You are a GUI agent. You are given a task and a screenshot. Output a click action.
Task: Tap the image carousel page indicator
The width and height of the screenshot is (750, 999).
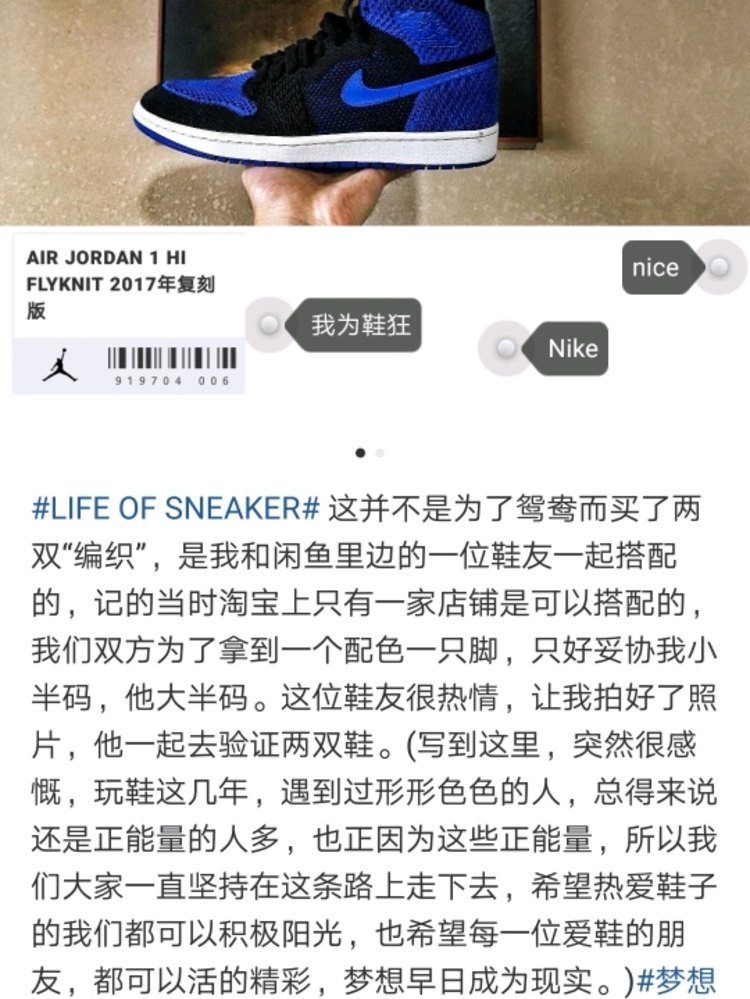pos(369,453)
